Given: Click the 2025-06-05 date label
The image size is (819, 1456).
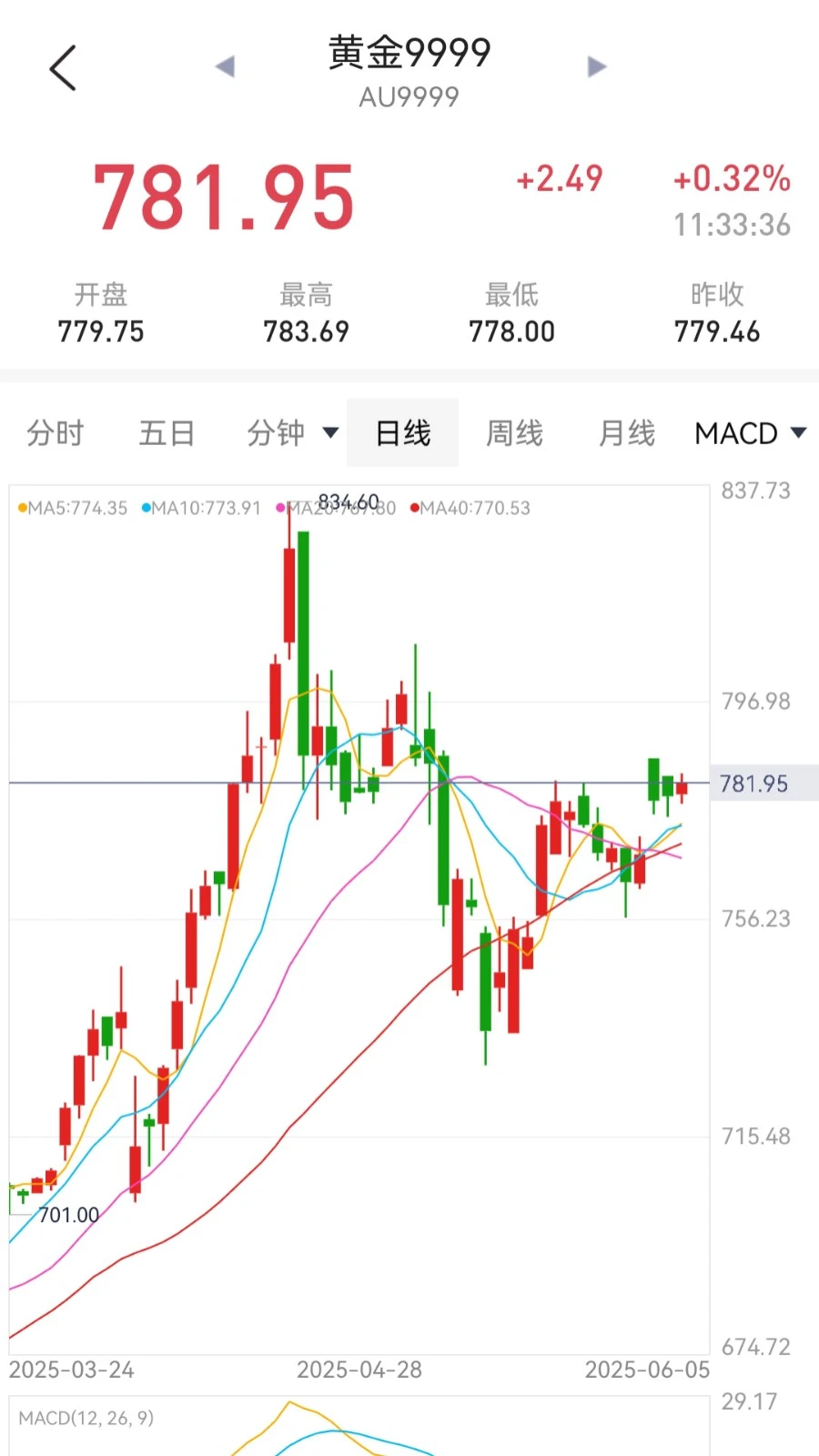Looking at the screenshot, I should point(646,1369).
